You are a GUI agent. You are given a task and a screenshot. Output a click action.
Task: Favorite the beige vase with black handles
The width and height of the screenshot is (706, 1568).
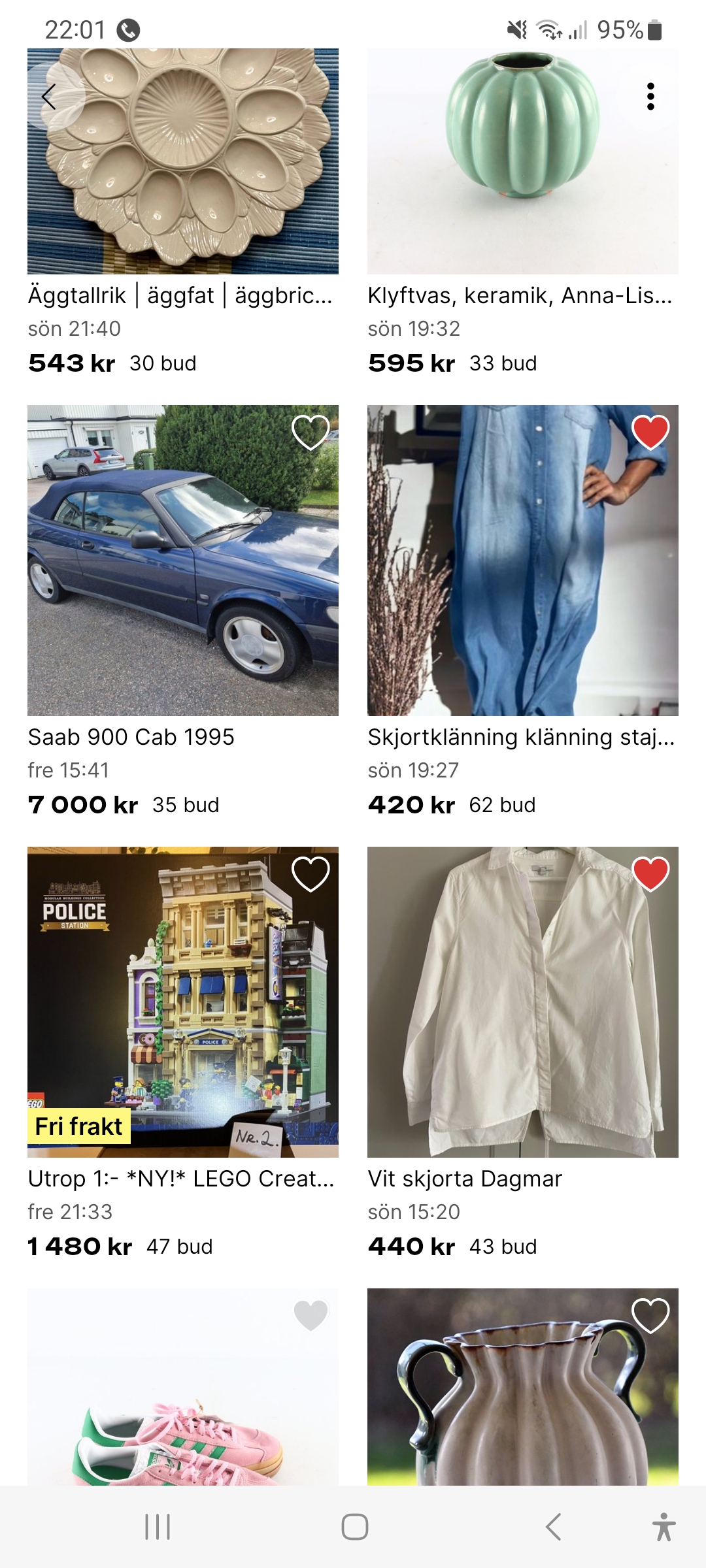pos(650,1316)
